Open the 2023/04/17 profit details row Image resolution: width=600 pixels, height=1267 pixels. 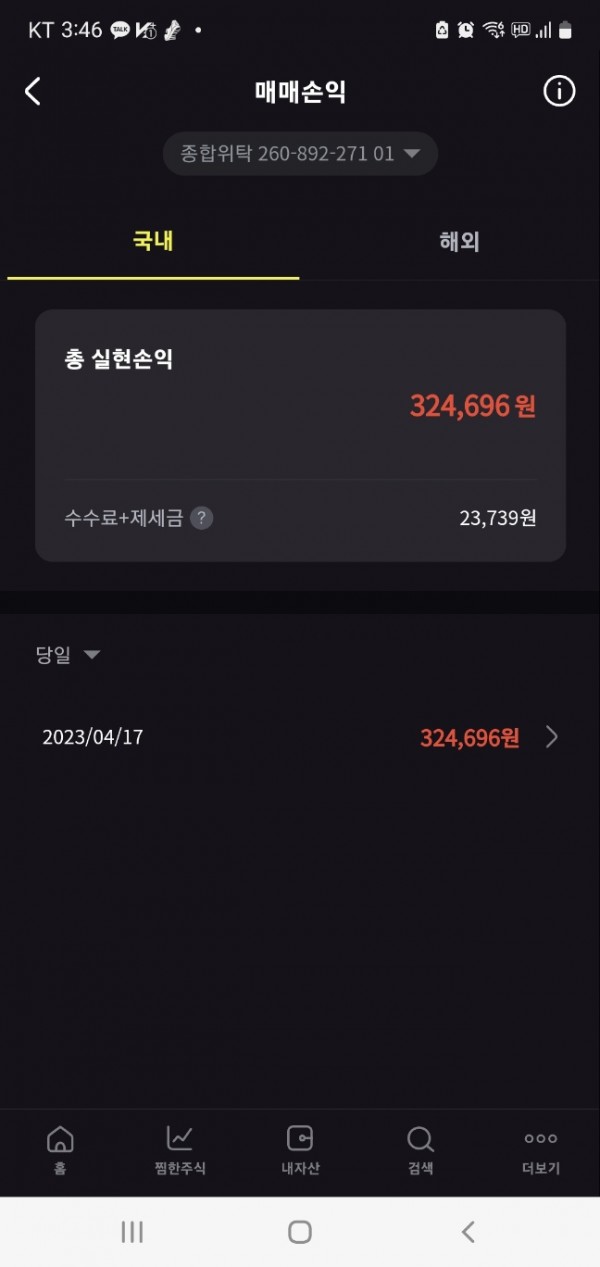point(300,738)
